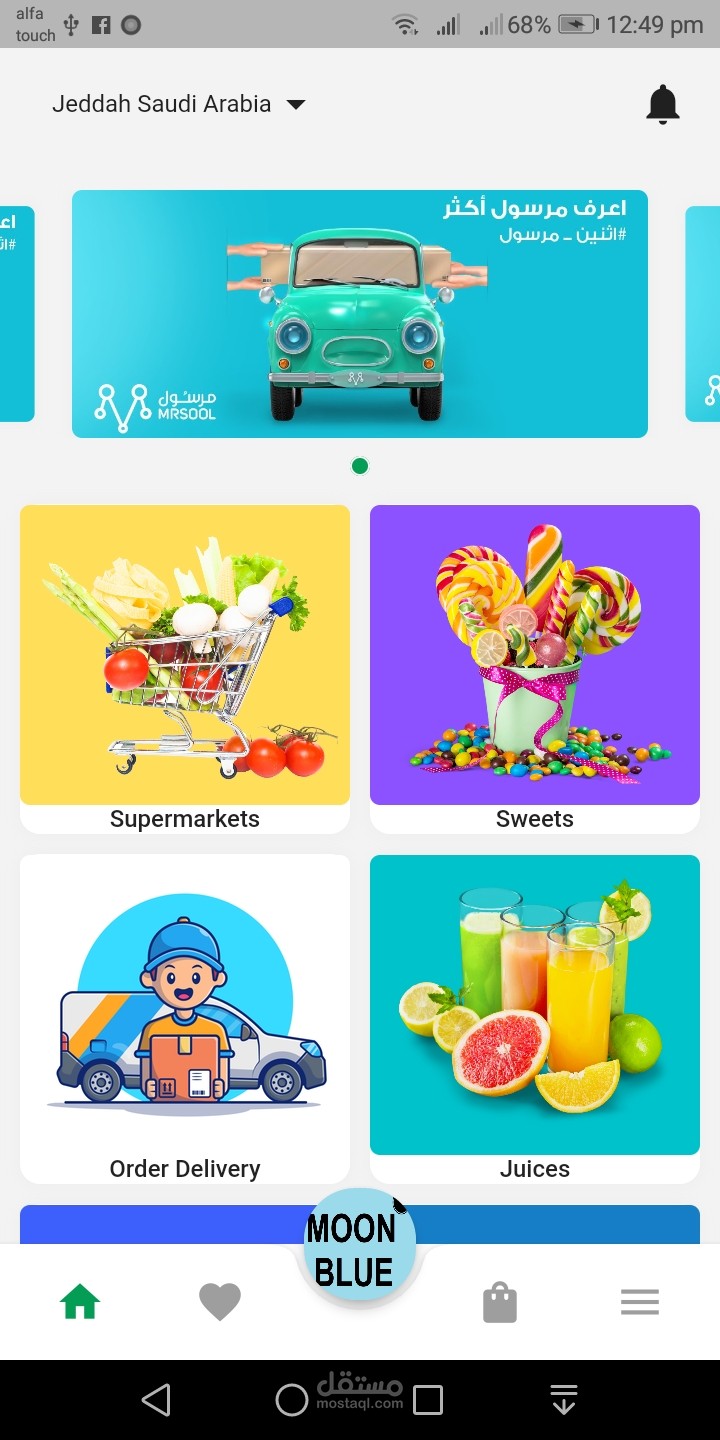This screenshot has height=1440, width=720.
Task: Tap the system back button
Action: pyautogui.click(x=156, y=1400)
